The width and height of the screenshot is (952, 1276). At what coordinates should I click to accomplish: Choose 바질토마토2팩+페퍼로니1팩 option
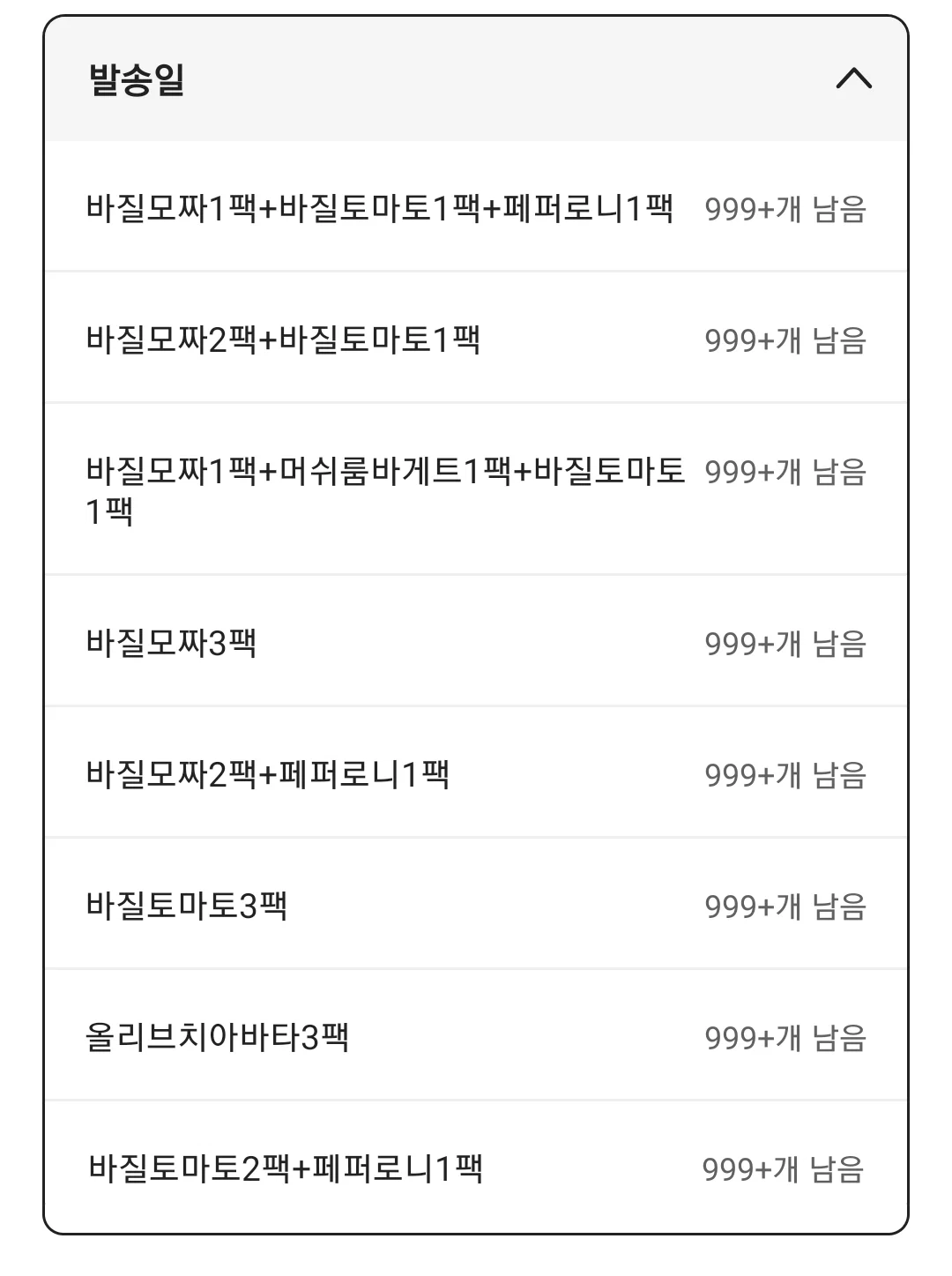point(476,1168)
